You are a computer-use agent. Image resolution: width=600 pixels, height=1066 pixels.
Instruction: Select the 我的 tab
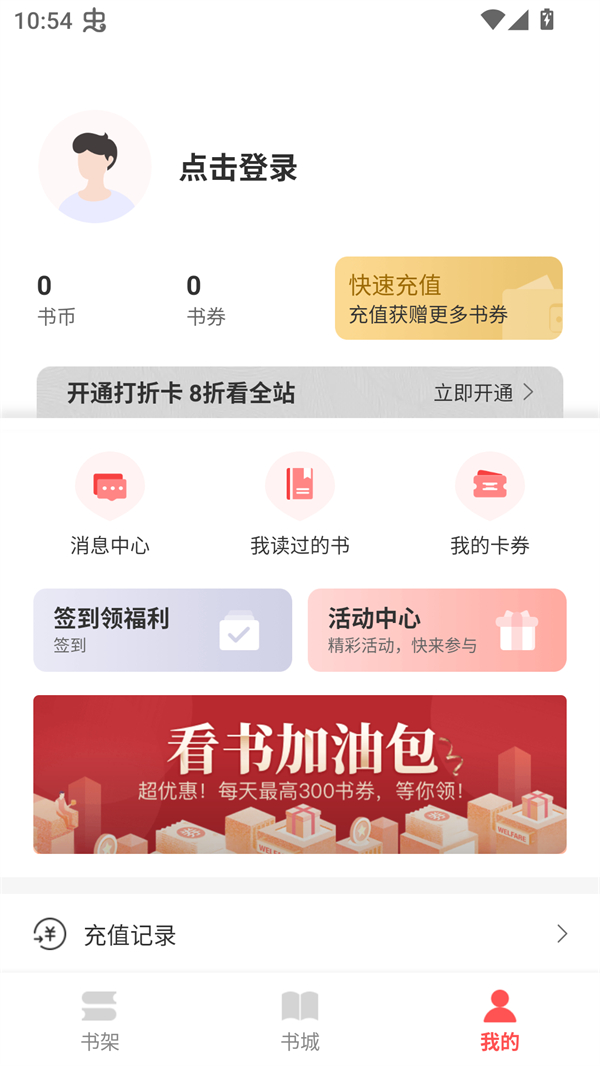pyautogui.click(x=499, y=1020)
